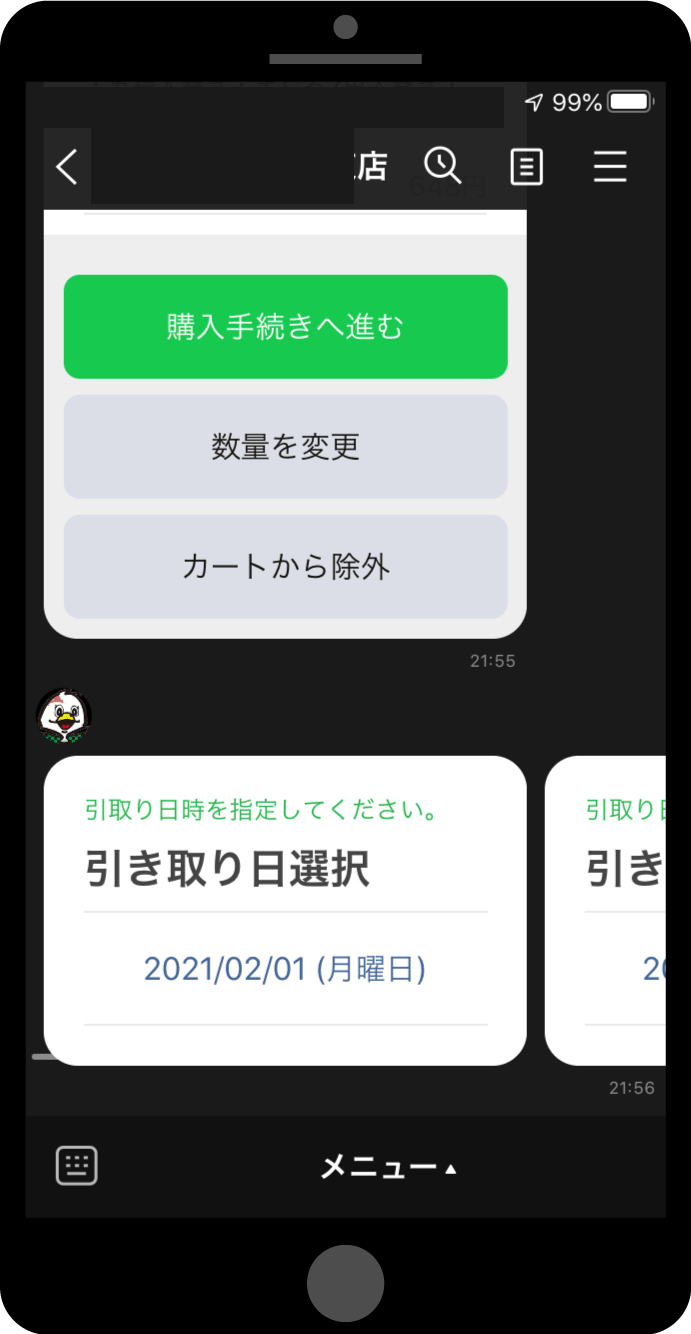Open the bird mascot profile avatar
The width and height of the screenshot is (691, 1334).
pyautogui.click(x=64, y=717)
